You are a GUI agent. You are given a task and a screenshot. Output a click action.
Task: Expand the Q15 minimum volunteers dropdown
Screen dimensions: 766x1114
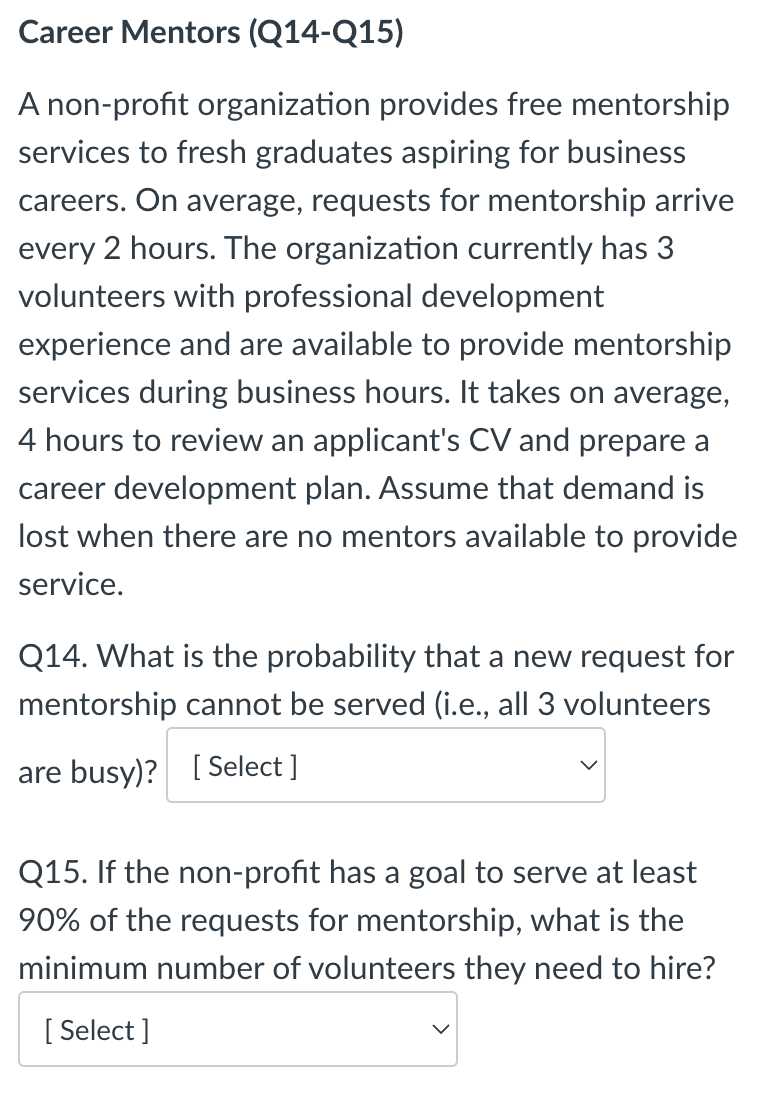click(x=238, y=1029)
